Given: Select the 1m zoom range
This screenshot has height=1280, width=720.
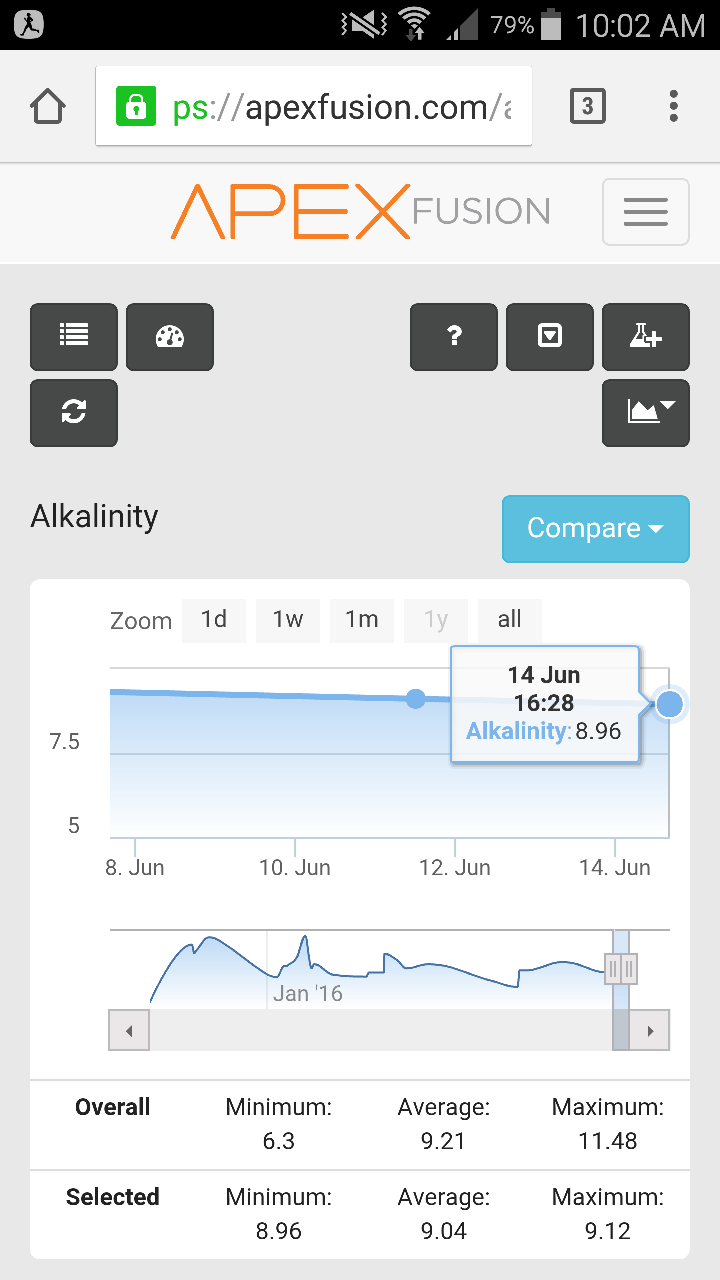Looking at the screenshot, I should [362, 620].
